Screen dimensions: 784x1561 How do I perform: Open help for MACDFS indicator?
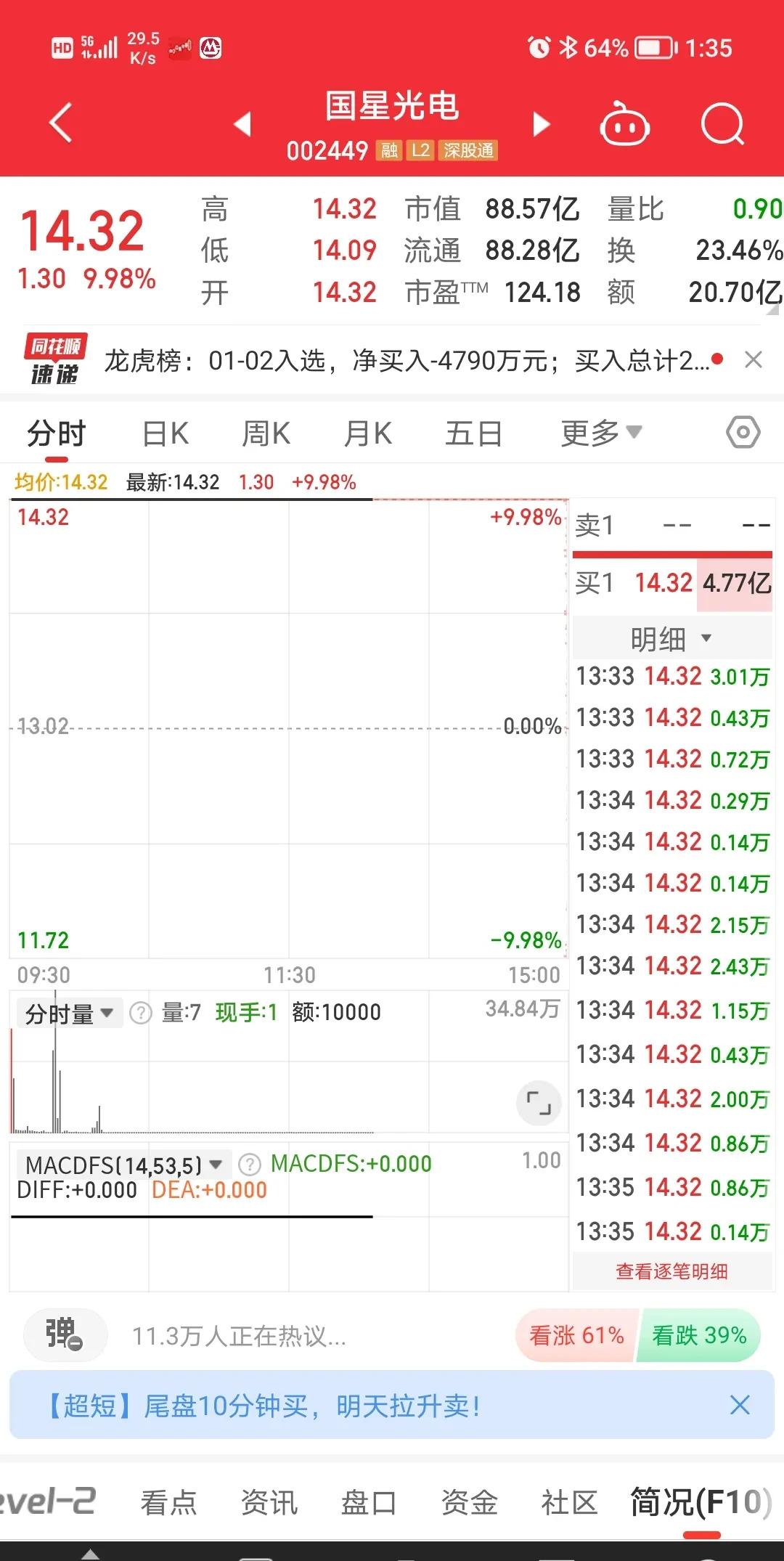point(248,1164)
